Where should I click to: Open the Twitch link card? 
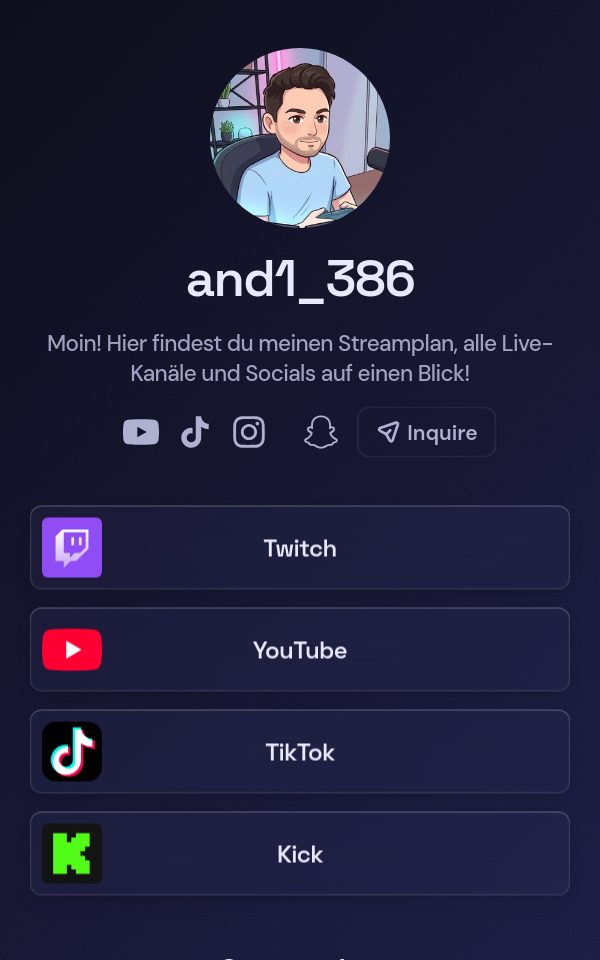pos(300,547)
